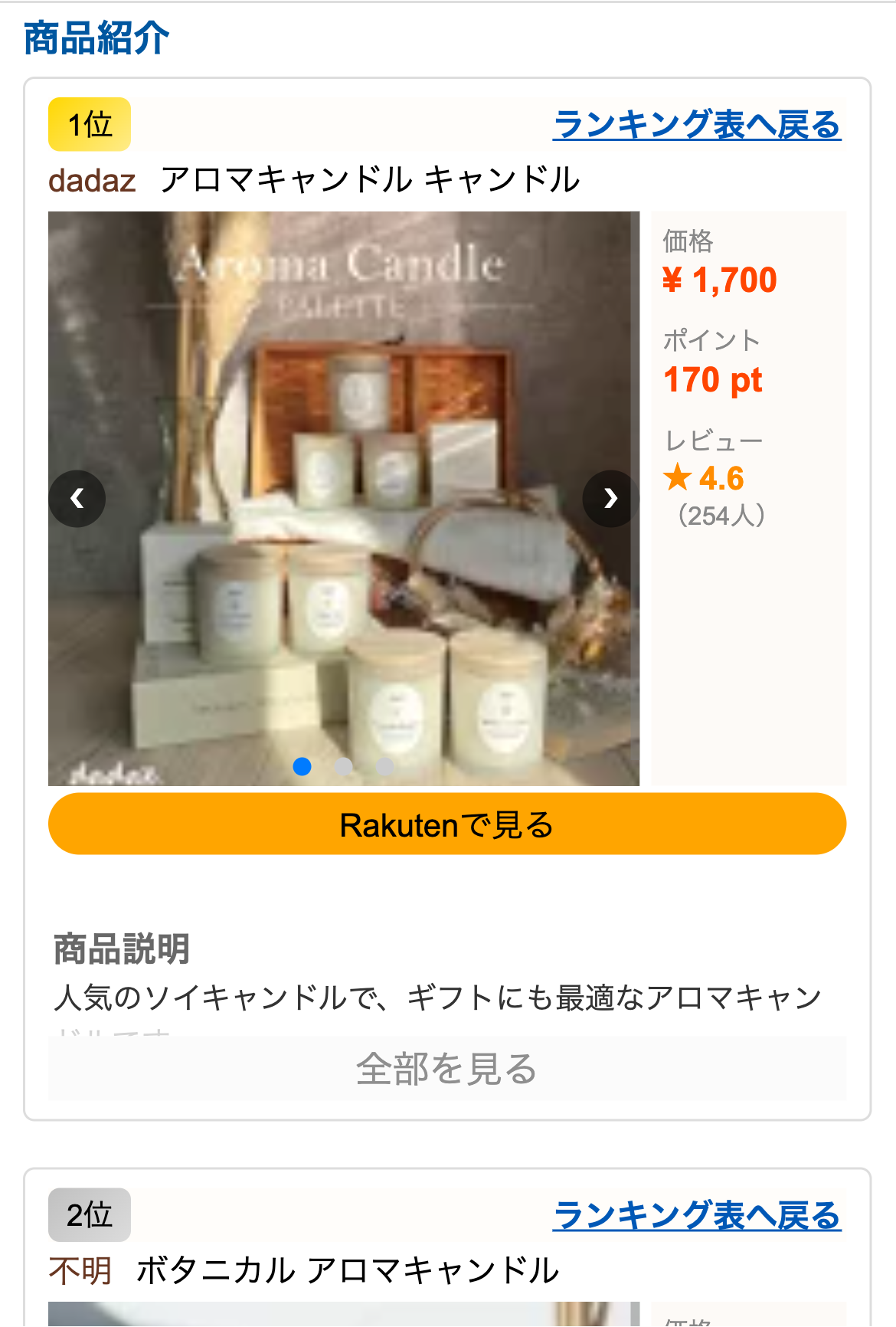Viewport: 896px width, 1327px height.
Task: Show the next dadaz candle image
Action: click(610, 499)
